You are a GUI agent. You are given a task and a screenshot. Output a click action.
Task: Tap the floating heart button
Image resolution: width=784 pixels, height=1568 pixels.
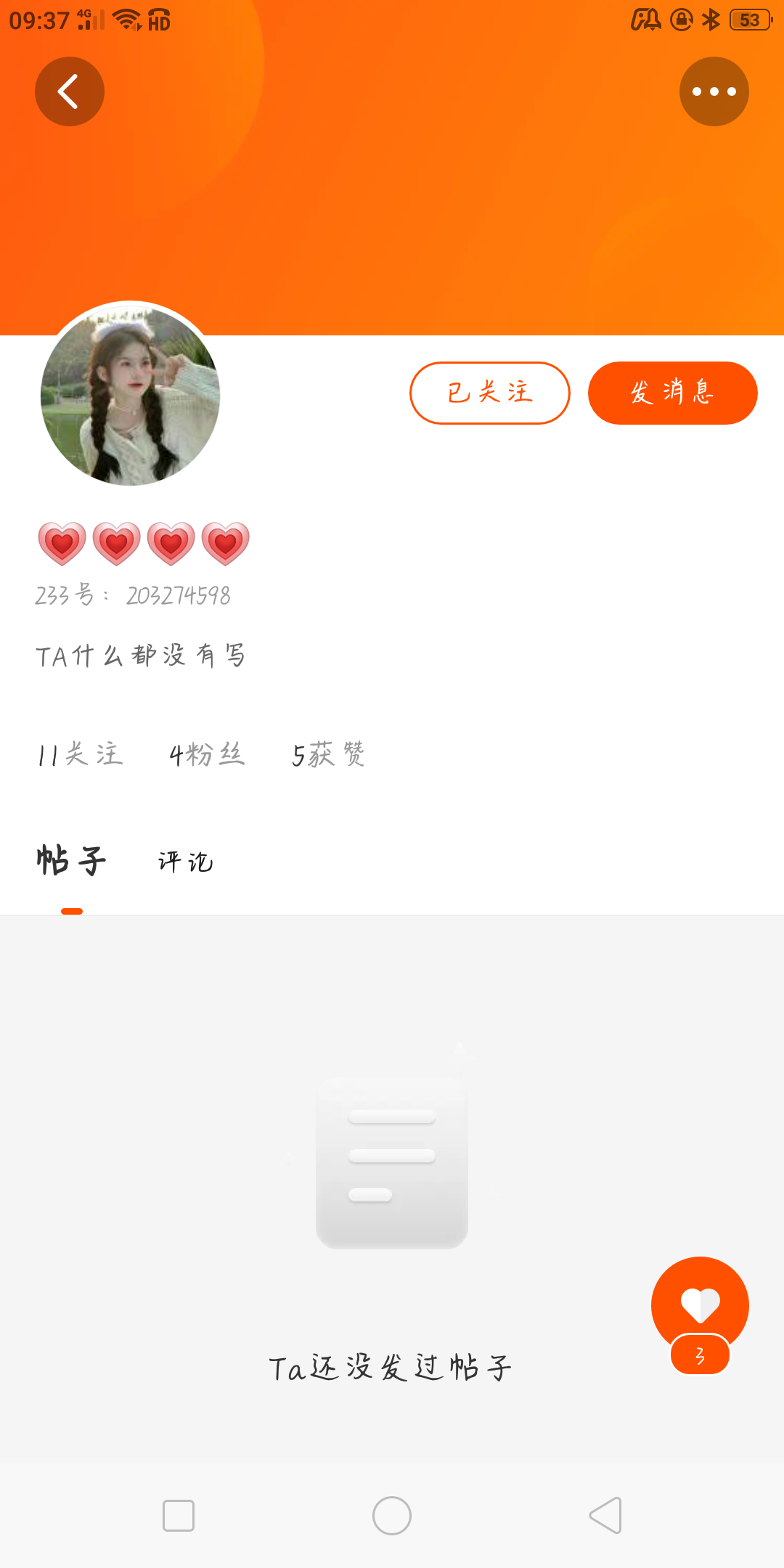pyautogui.click(x=700, y=1305)
